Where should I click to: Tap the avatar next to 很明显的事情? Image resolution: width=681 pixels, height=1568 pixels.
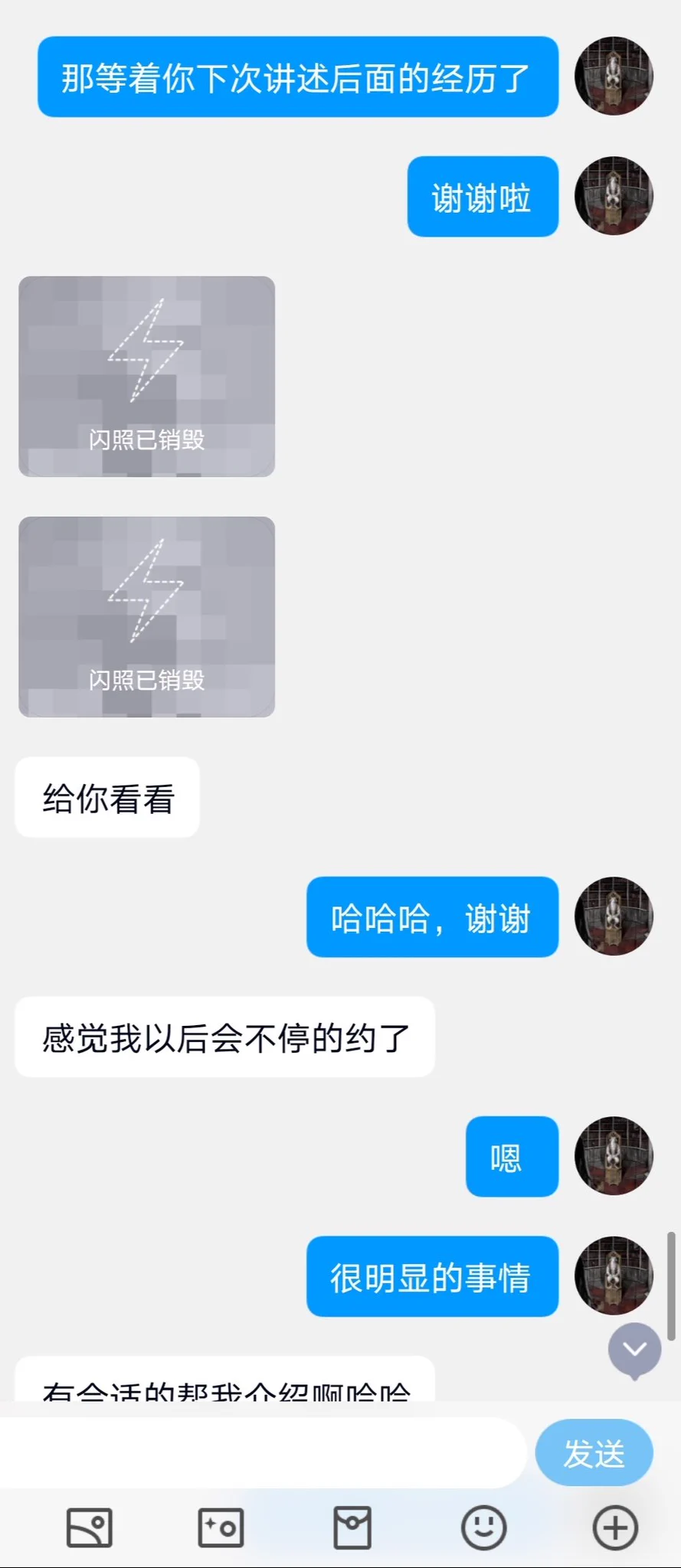tap(614, 1276)
